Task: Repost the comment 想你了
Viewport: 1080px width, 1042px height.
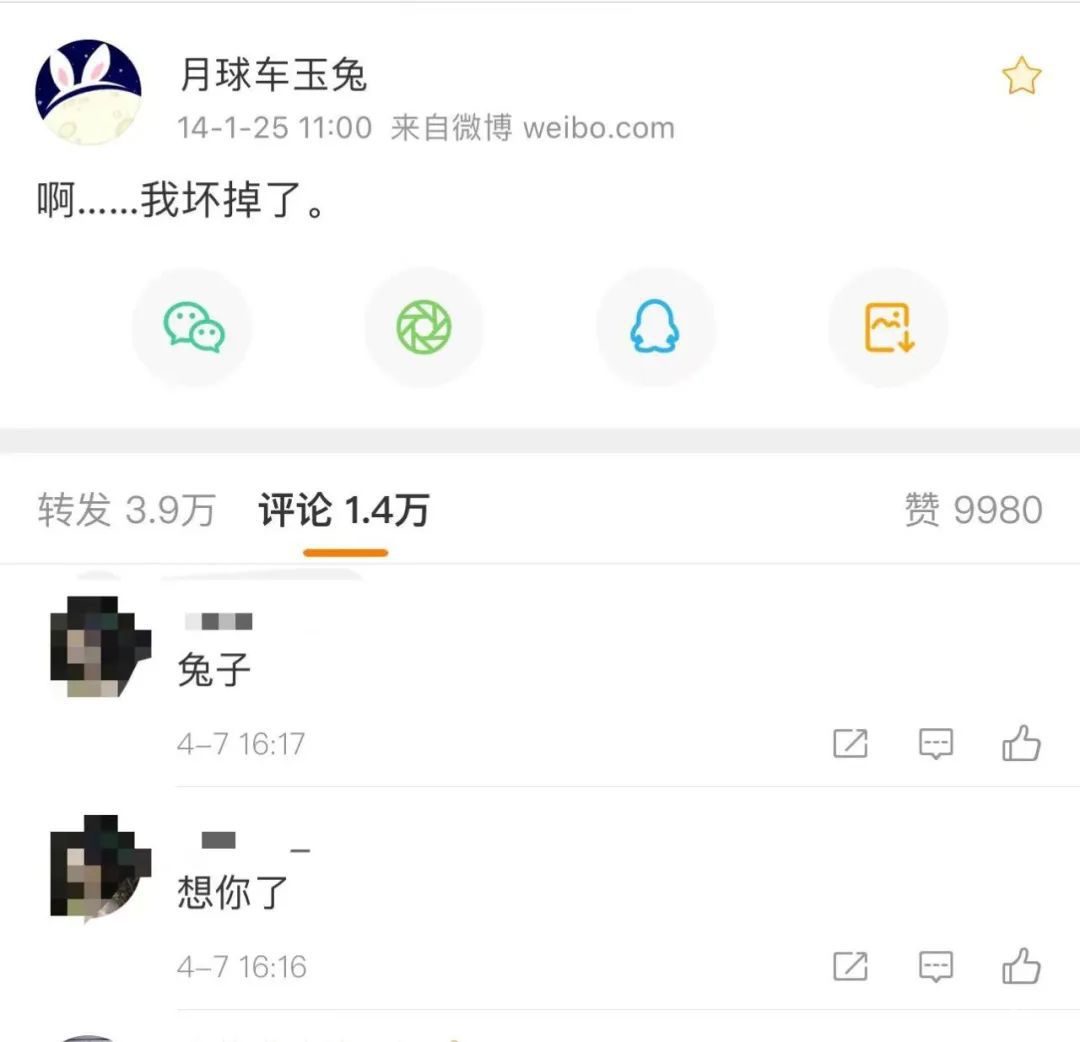Action: pos(850,966)
